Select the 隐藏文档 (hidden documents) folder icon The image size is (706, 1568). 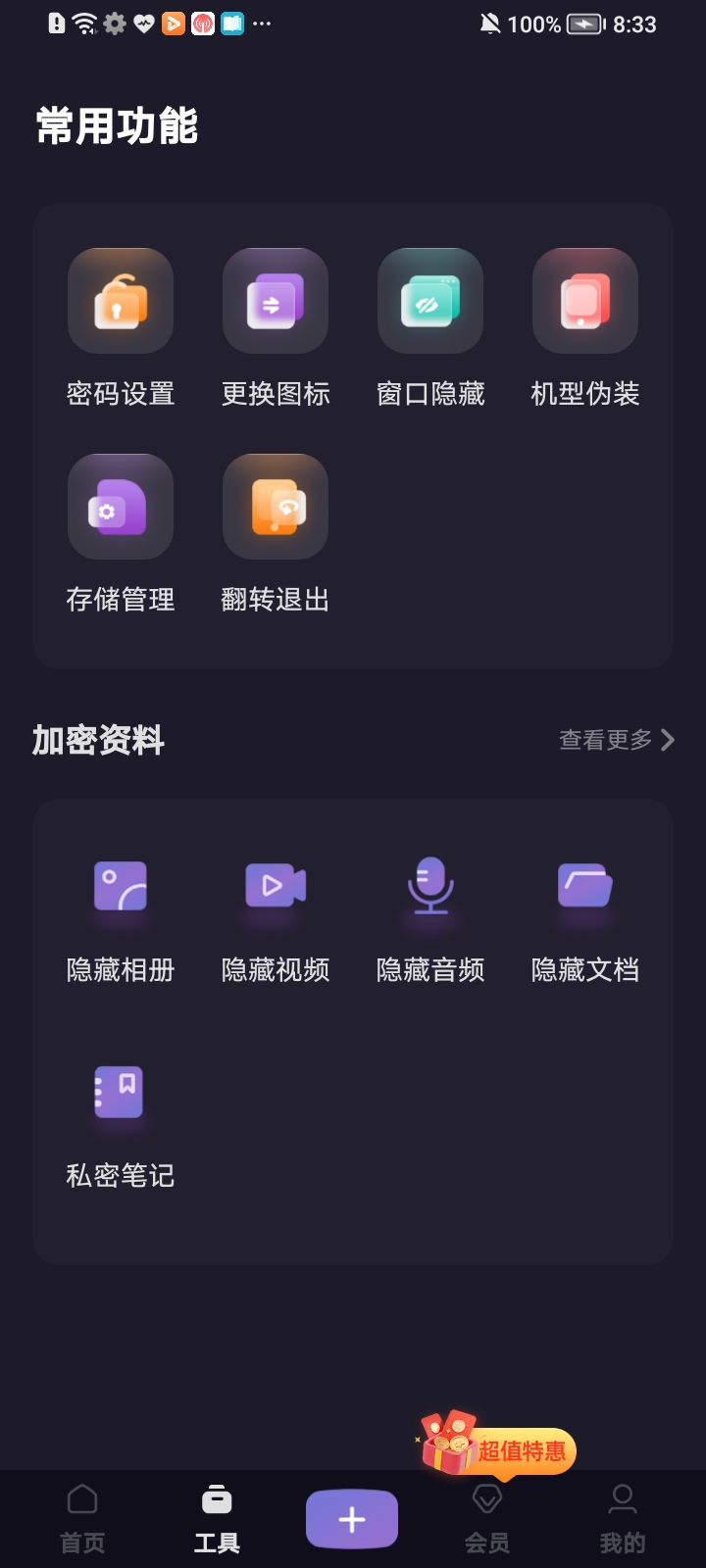pos(584,887)
